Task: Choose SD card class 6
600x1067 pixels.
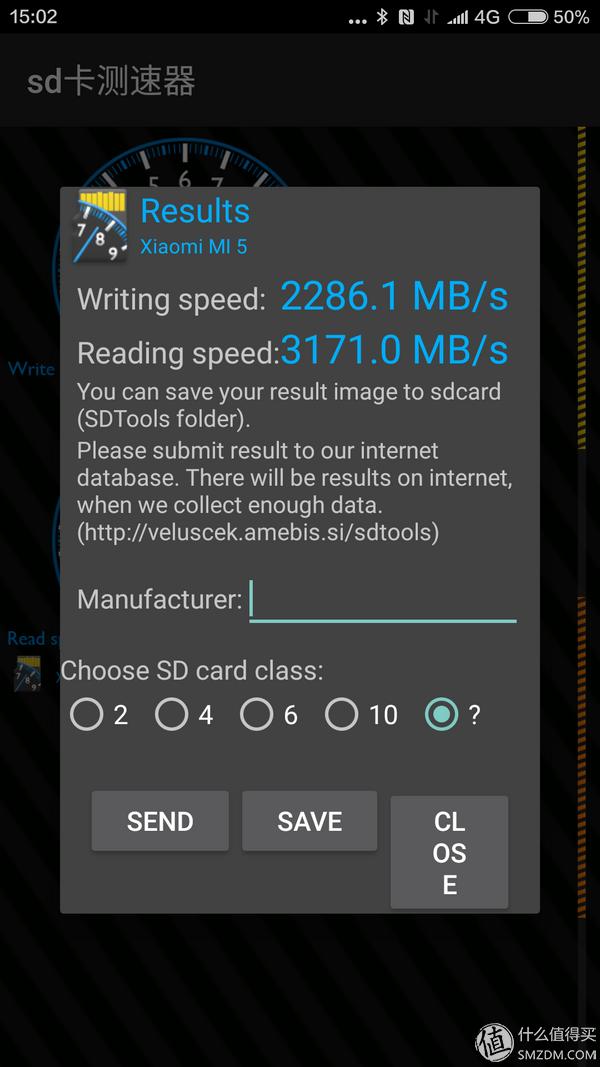Action: pyautogui.click(x=257, y=714)
